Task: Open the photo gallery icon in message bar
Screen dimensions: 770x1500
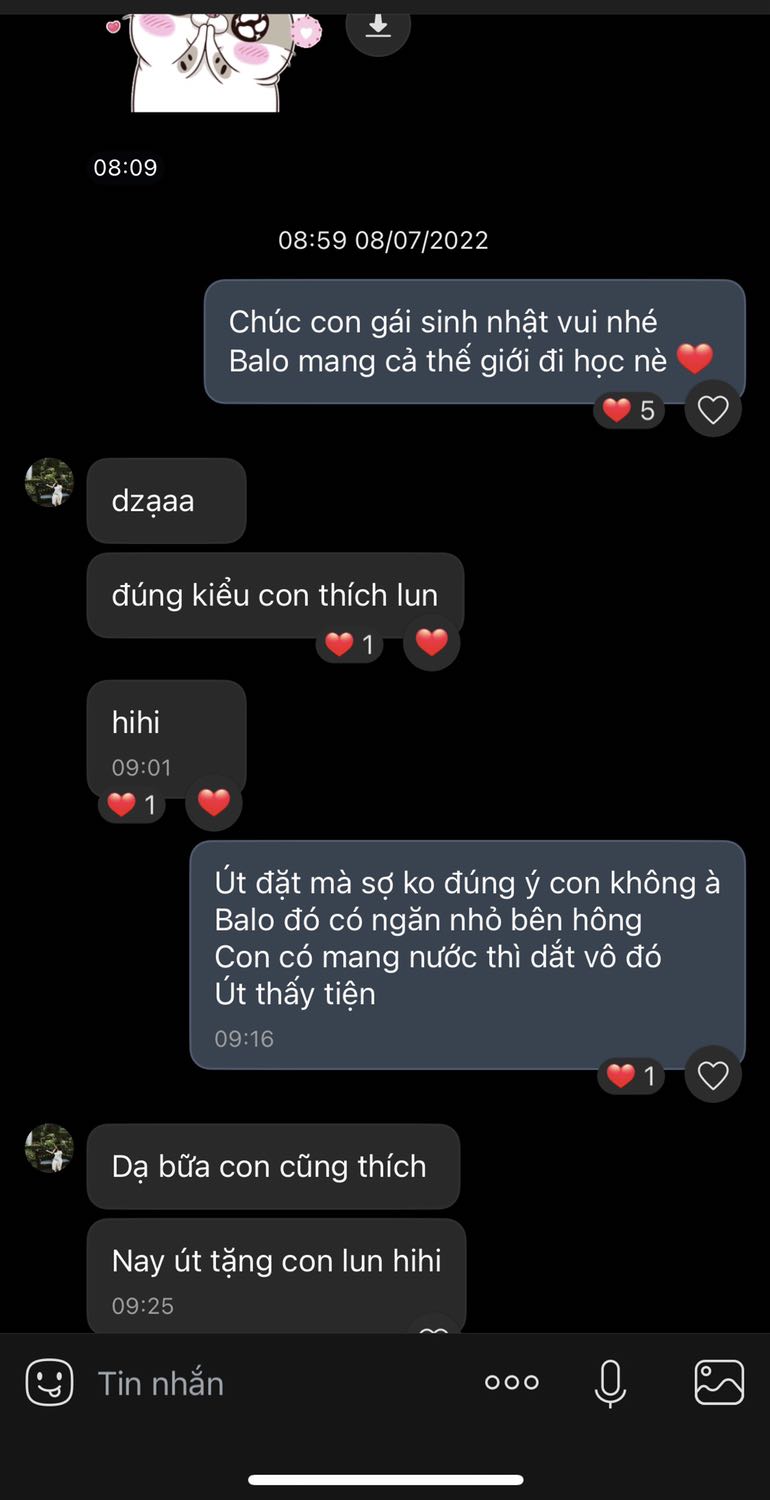Action: click(x=718, y=1382)
